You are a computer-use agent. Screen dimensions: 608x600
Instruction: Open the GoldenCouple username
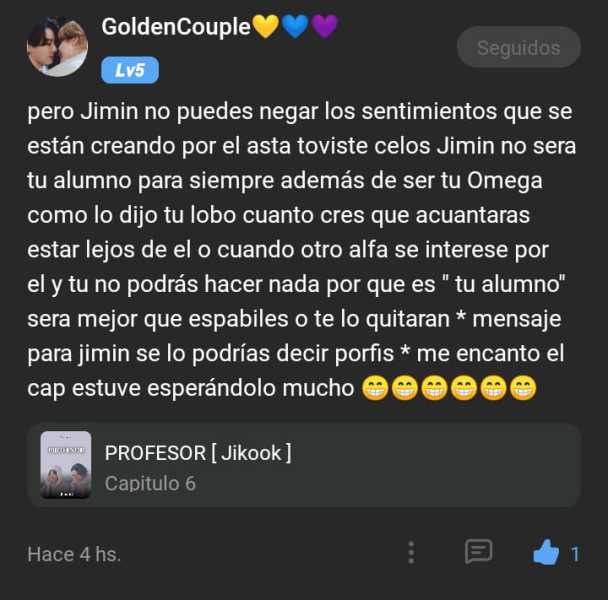[176, 27]
